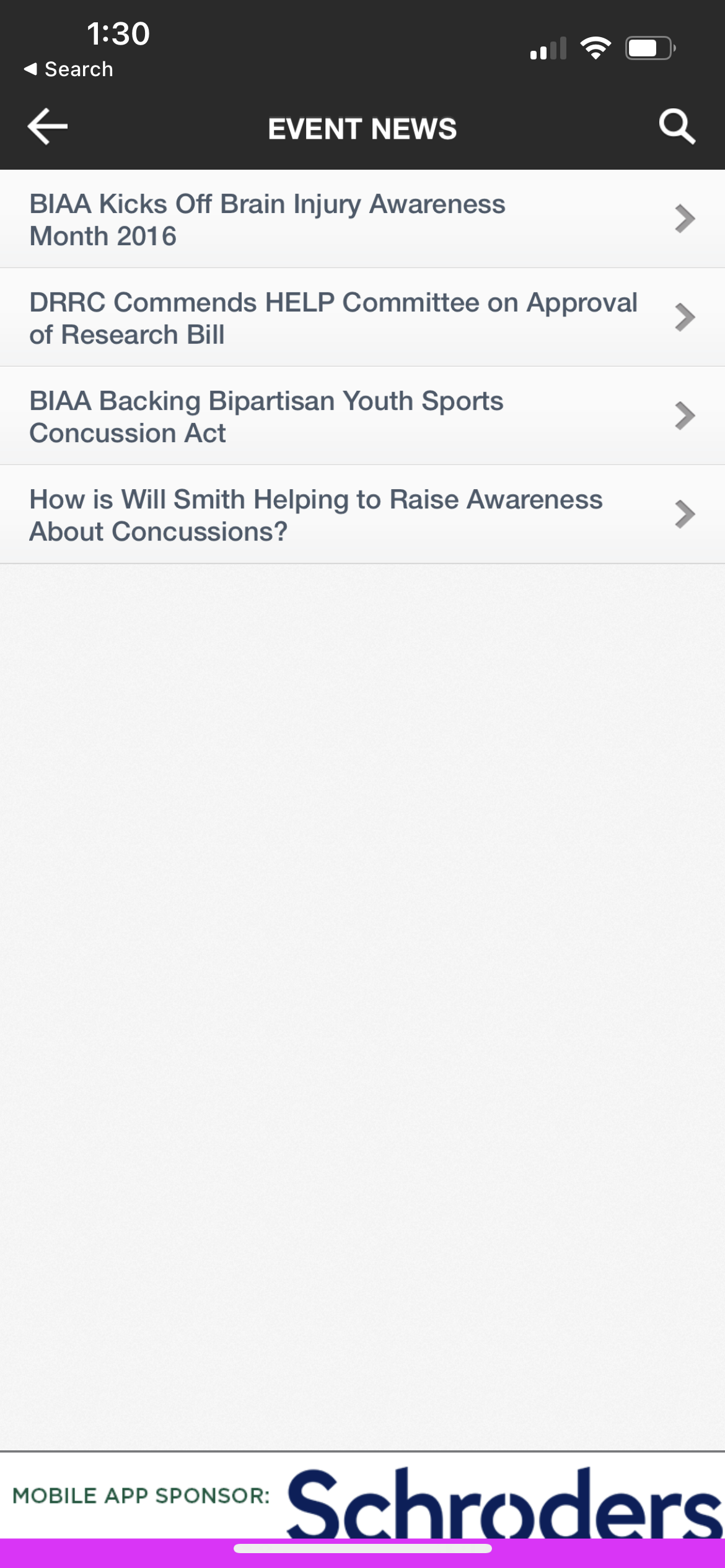Go back using the header arrow
The image size is (725, 1568).
pyautogui.click(x=48, y=127)
